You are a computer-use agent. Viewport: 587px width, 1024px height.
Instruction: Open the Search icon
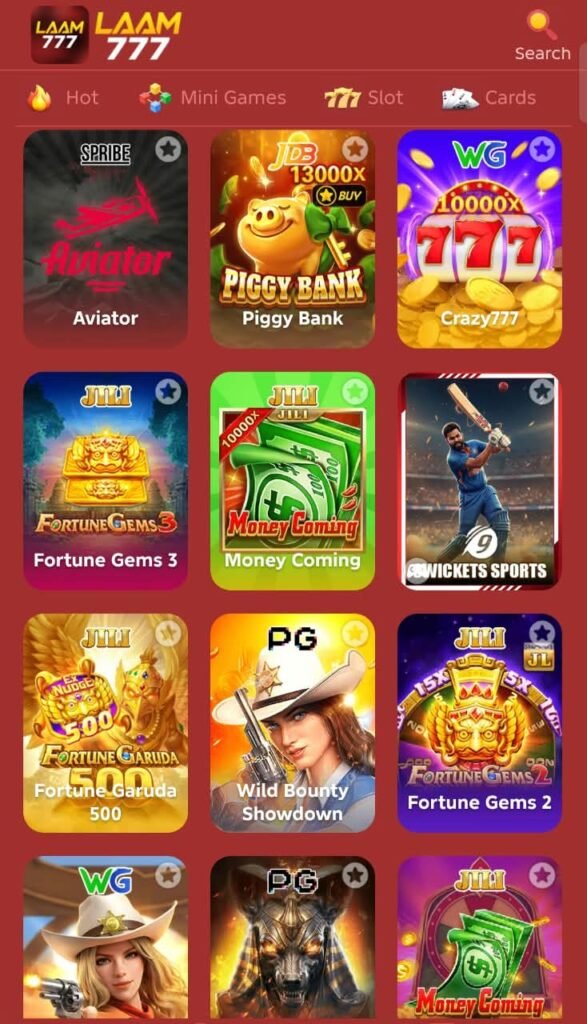pyautogui.click(x=542, y=36)
